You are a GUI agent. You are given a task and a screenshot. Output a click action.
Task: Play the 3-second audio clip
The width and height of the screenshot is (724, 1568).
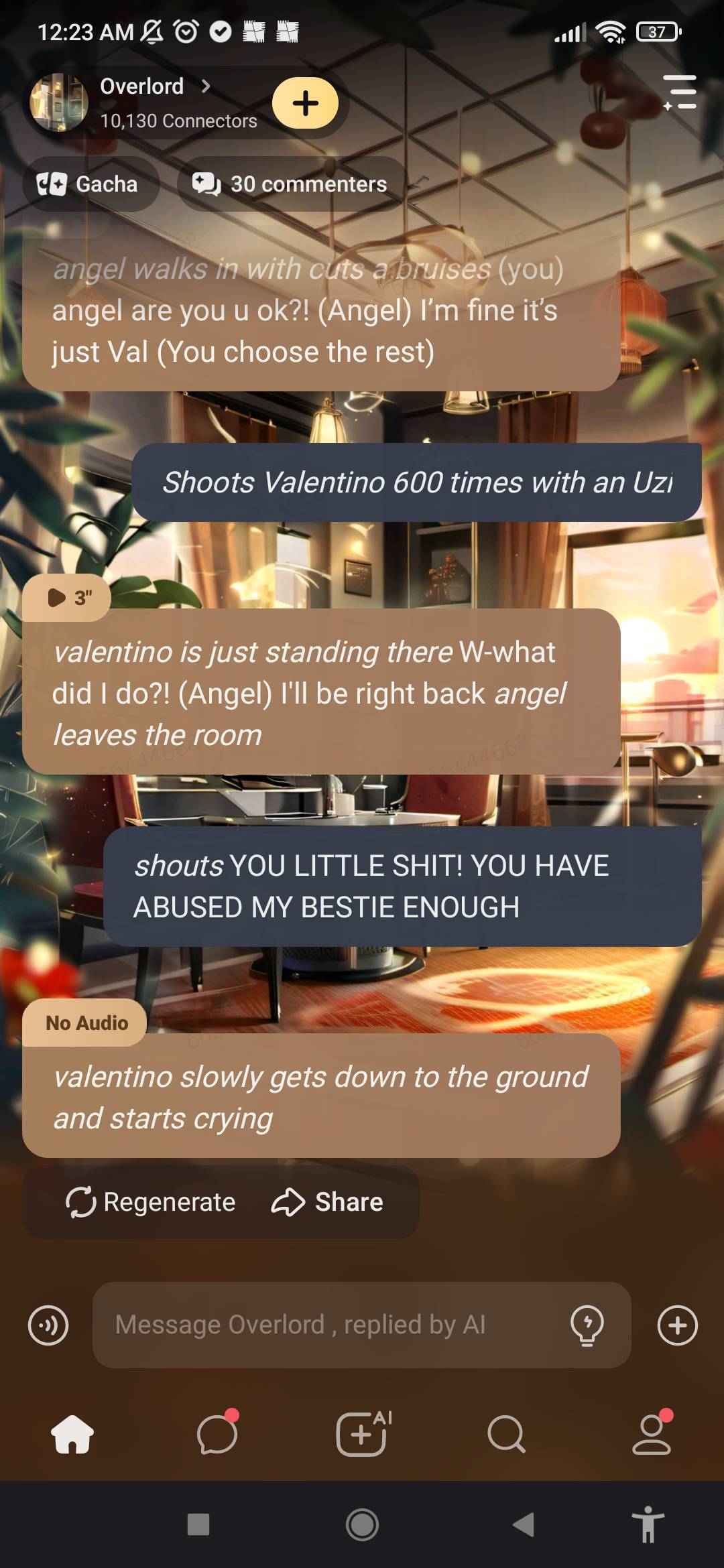[68, 597]
